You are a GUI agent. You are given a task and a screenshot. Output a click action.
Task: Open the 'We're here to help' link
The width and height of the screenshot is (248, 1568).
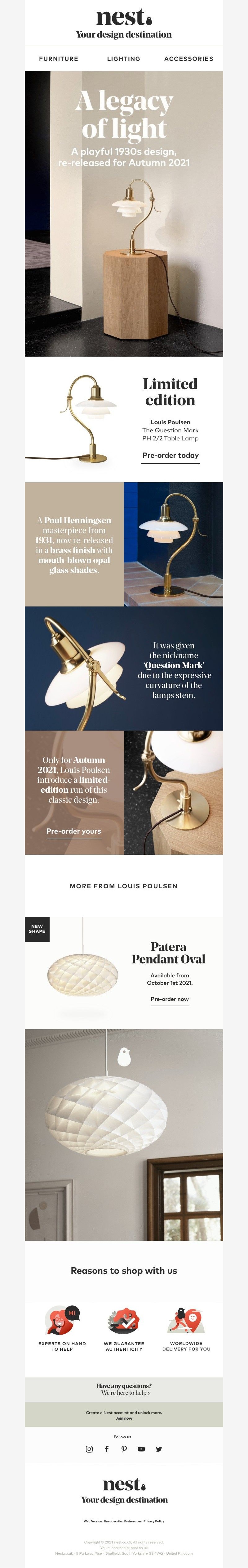coord(125,1393)
